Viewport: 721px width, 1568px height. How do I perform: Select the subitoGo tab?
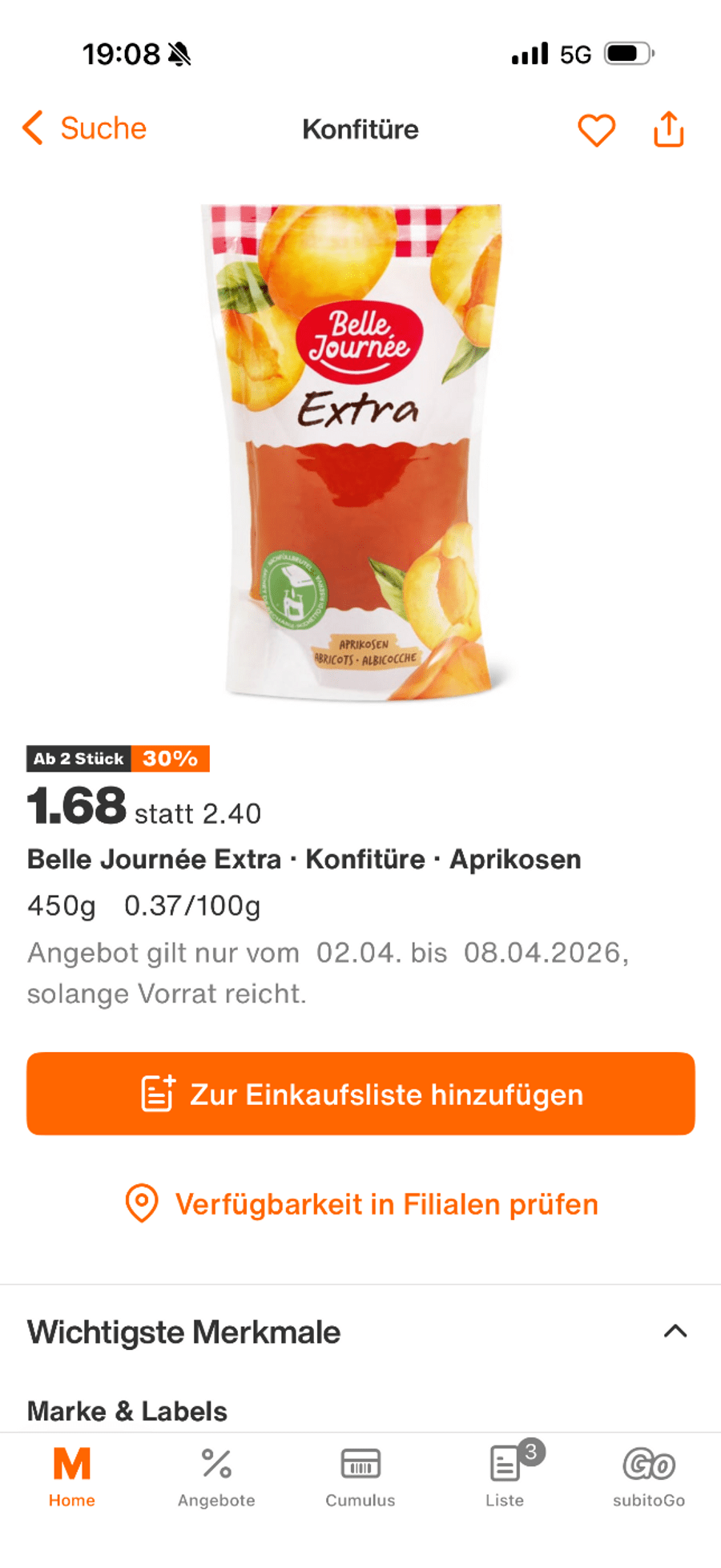(x=649, y=1477)
